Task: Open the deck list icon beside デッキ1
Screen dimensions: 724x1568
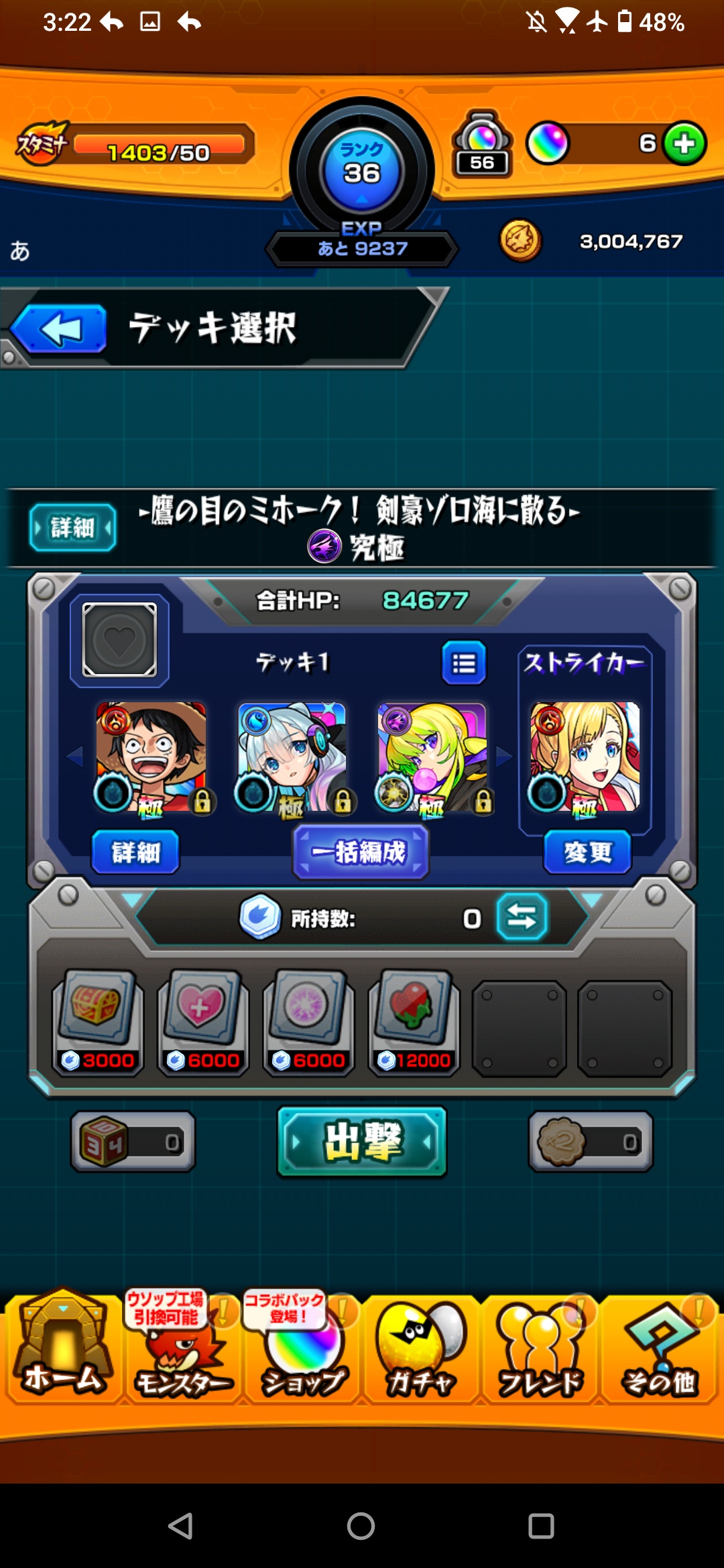Action: pyautogui.click(x=464, y=663)
